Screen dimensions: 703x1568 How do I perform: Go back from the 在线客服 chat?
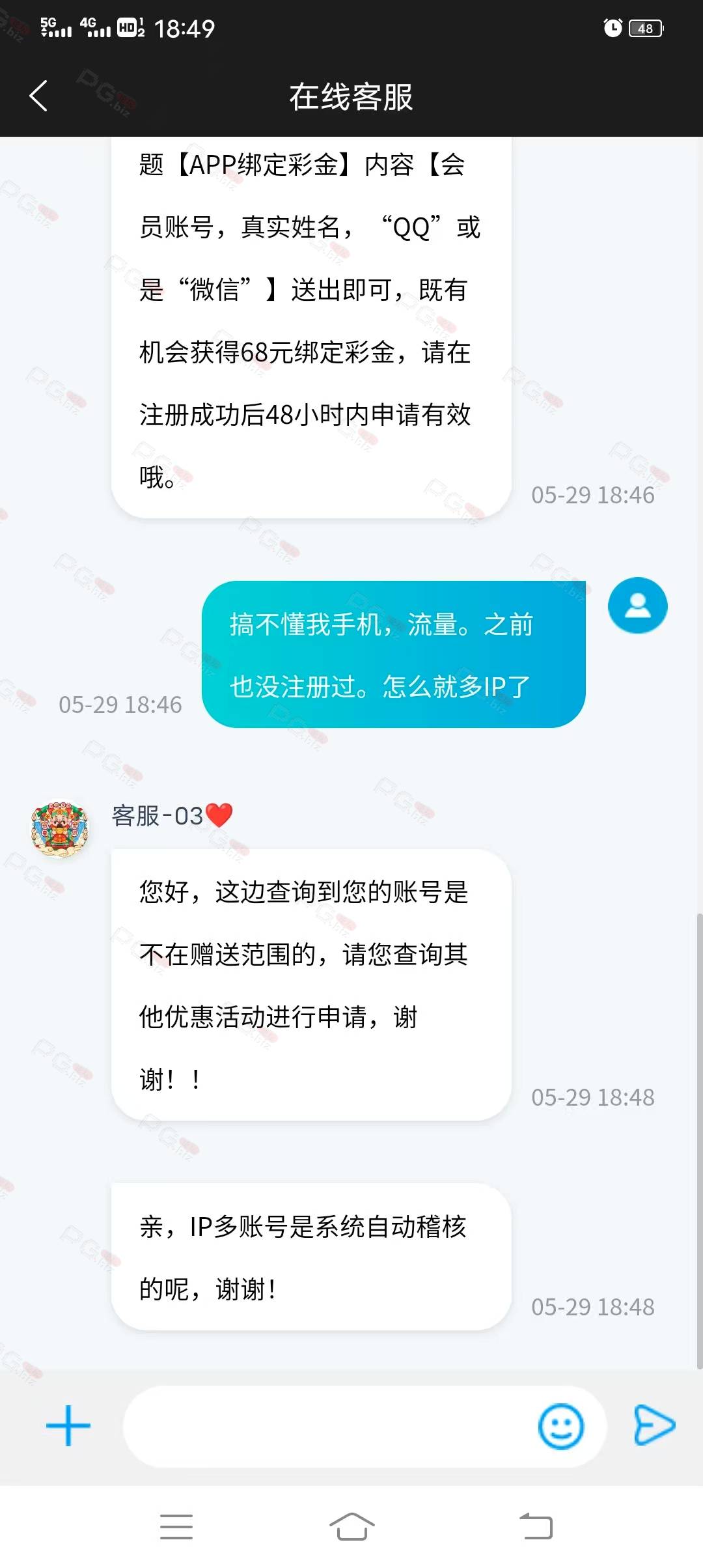point(38,96)
